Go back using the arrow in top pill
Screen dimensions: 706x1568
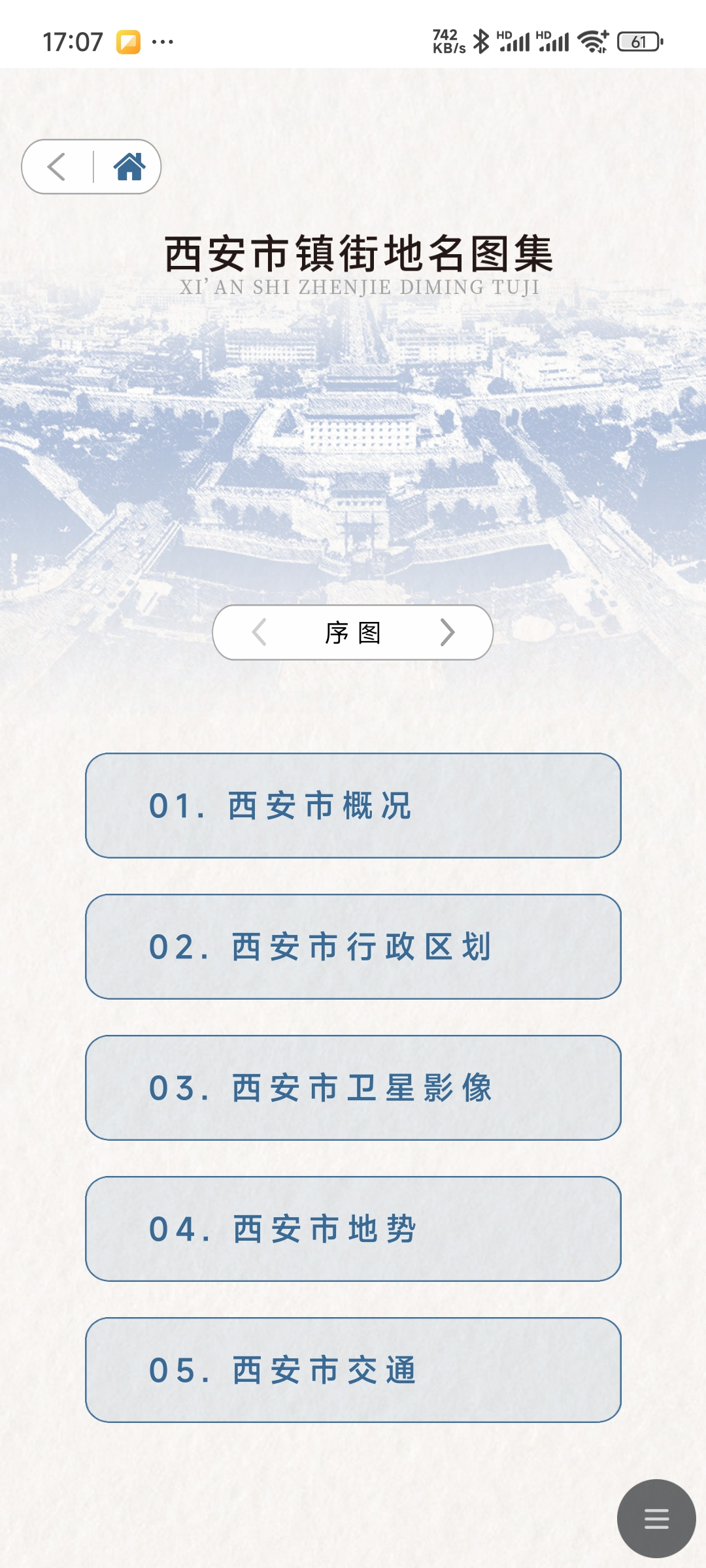pos(57,167)
